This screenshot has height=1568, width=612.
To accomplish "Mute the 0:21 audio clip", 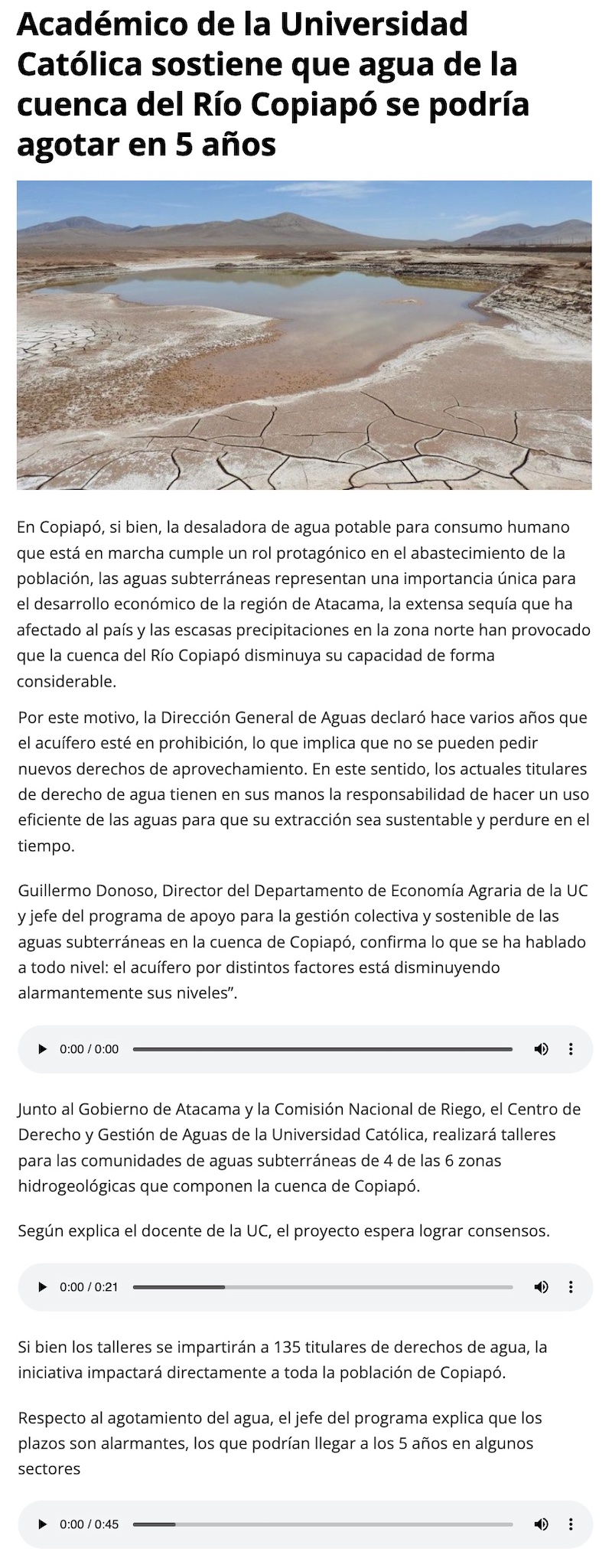I will (541, 1287).
